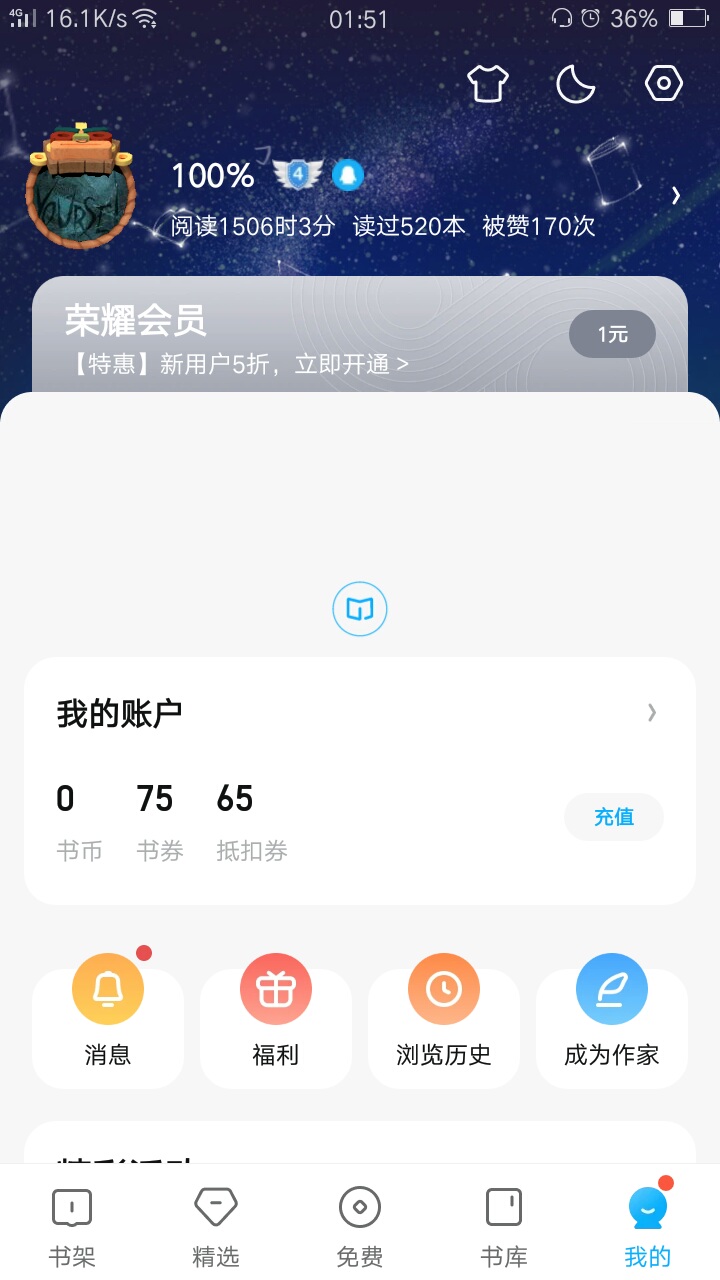Screen dimensions: 720x1280
Task: Open 消息 messages
Action: pyautogui.click(x=108, y=1018)
